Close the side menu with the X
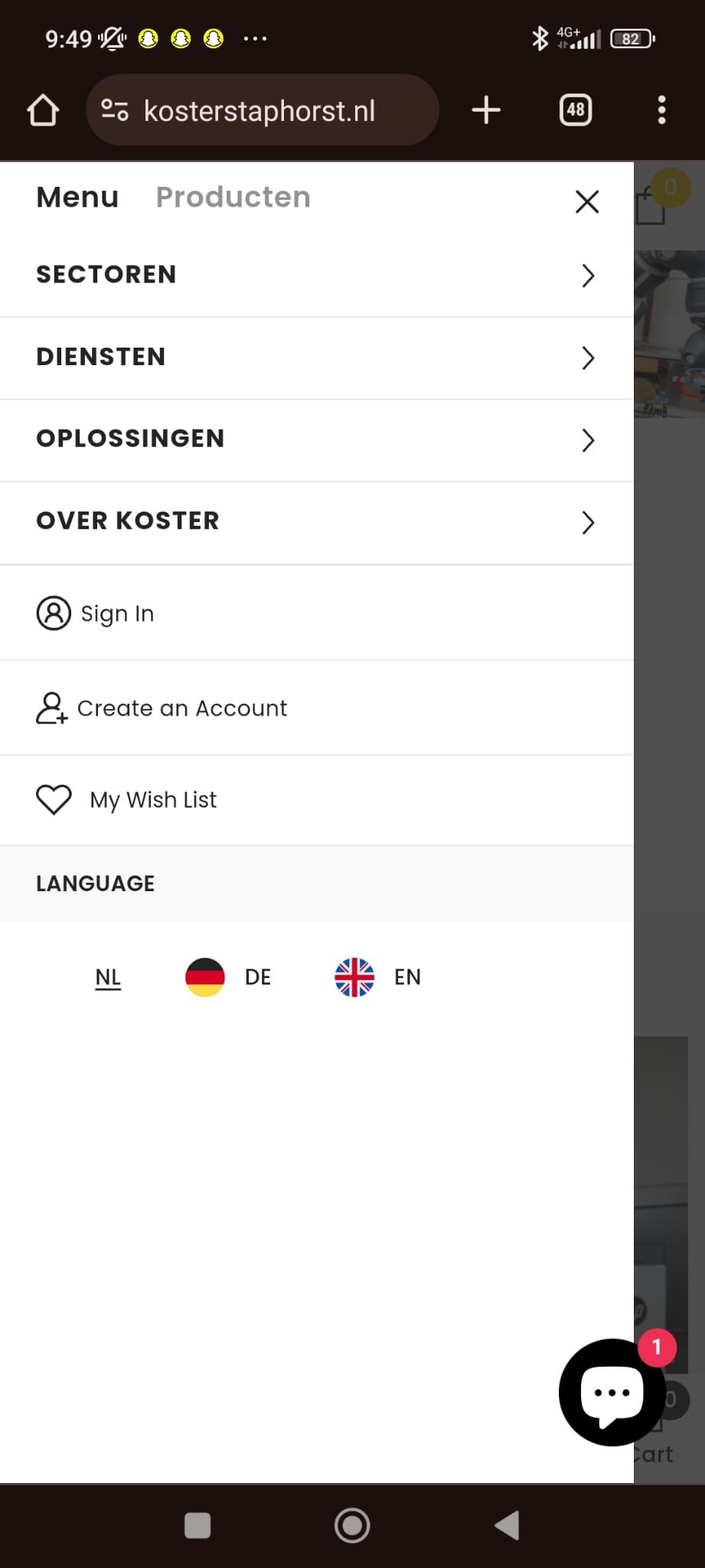This screenshot has width=705, height=1568. [x=586, y=201]
